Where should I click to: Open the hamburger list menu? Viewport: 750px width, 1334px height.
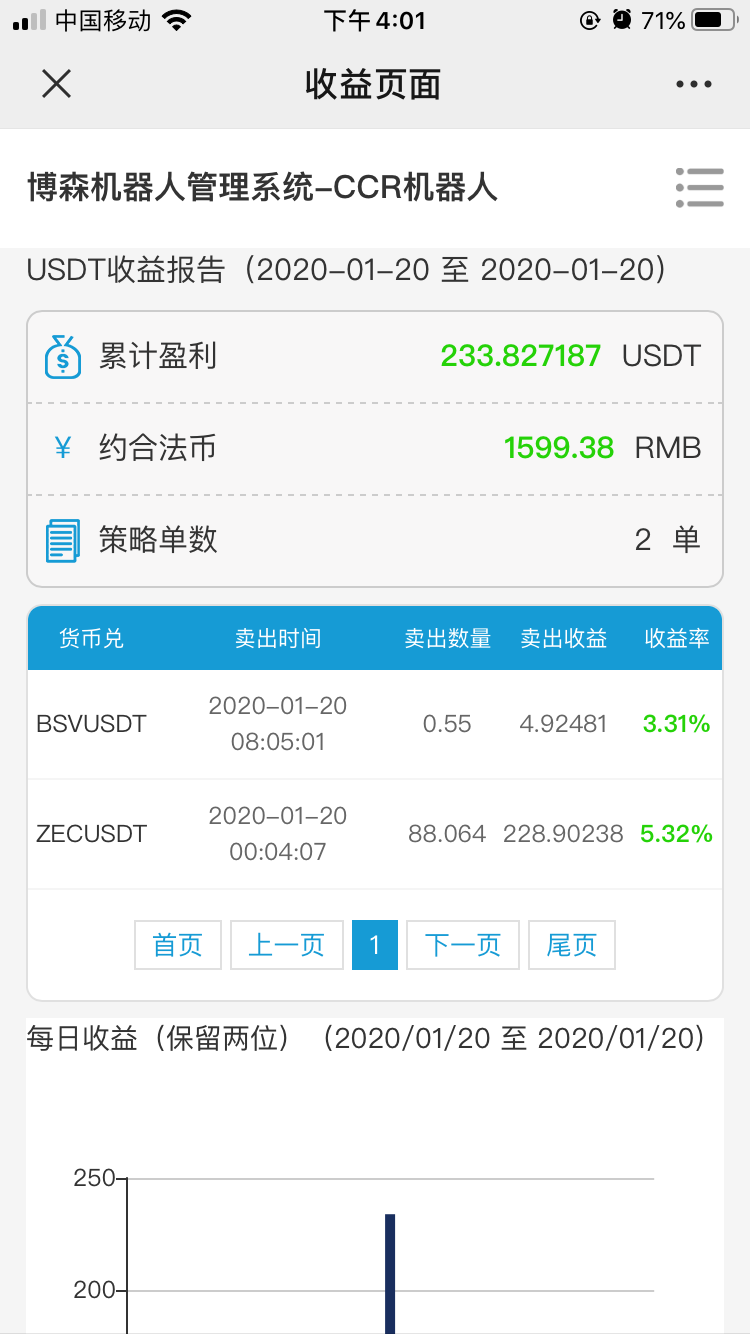pyautogui.click(x=699, y=188)
